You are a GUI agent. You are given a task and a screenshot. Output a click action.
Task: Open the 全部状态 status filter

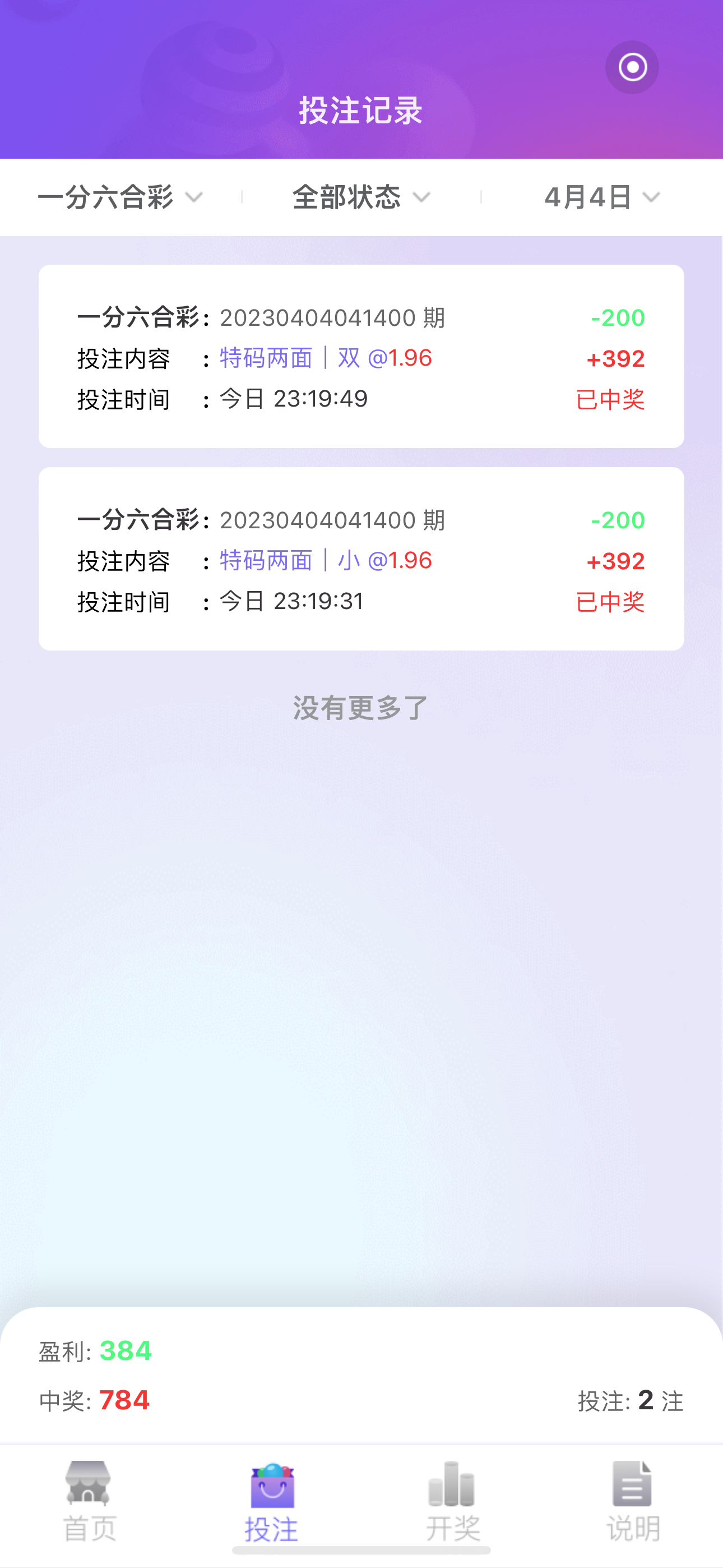click(x=361, y=197)
